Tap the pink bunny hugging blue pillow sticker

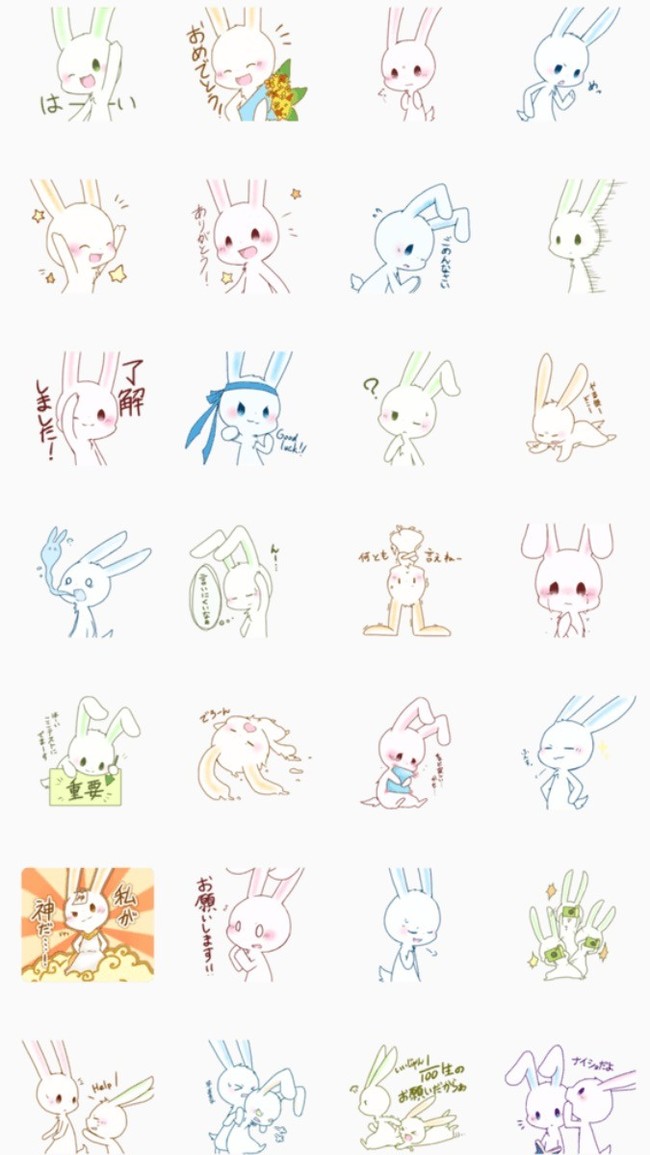pos(408,752)
